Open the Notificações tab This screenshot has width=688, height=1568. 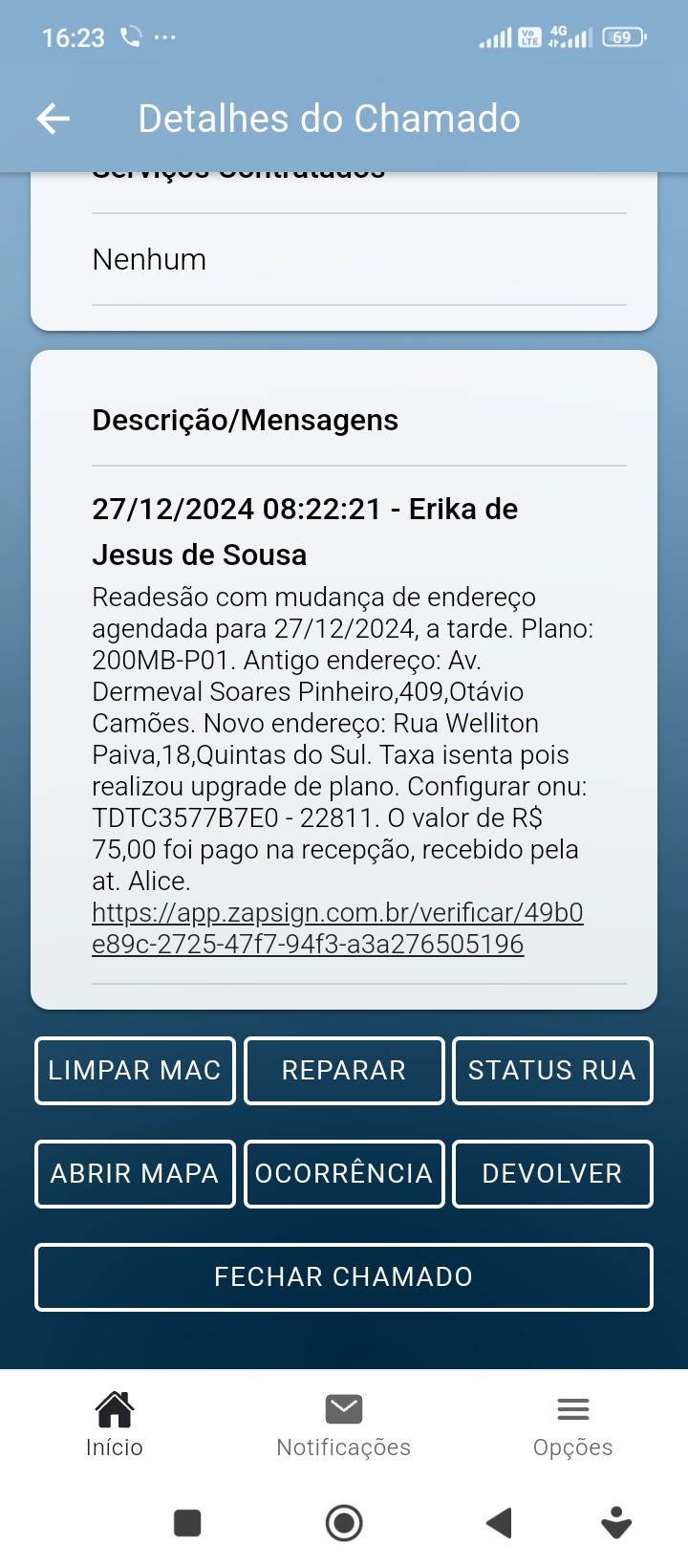pyautogui.click(x=344, y=1425)
